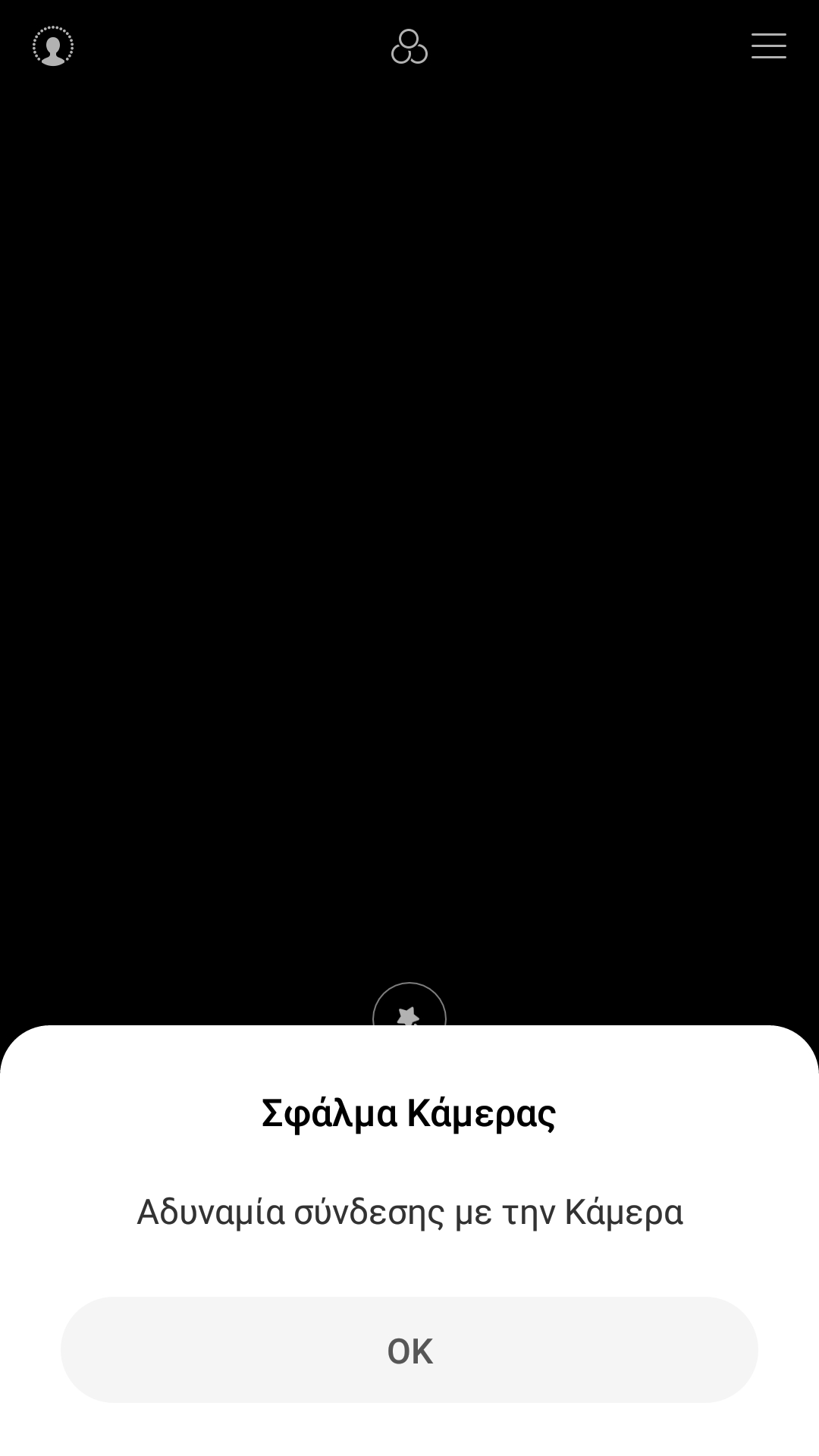Image resolution: width=819 pixels, height=1456 pixels.
Task: Dismiss the camera error with OK
Action: (x=409, y=1351)
